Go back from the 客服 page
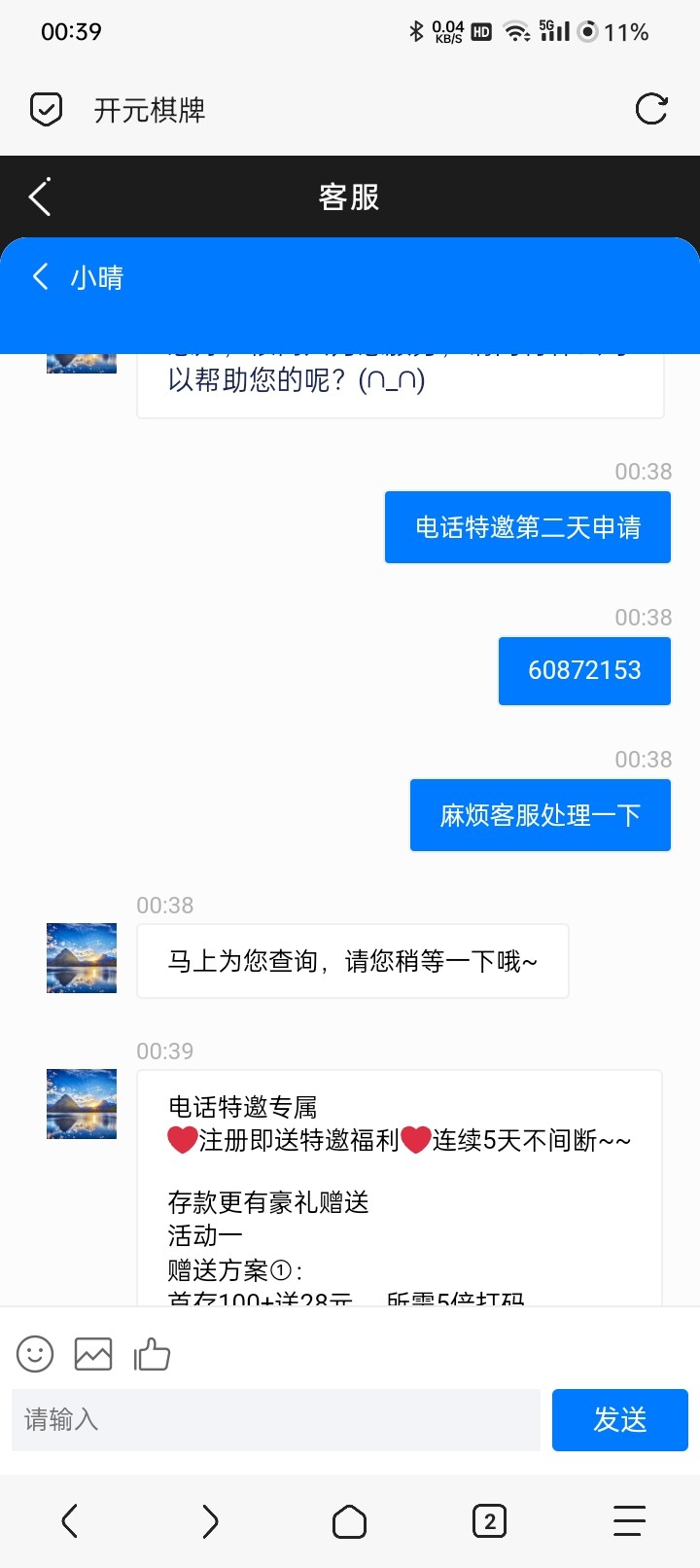Image resolution: width=700 pixels, height=1568 pixels. (40, 197)
